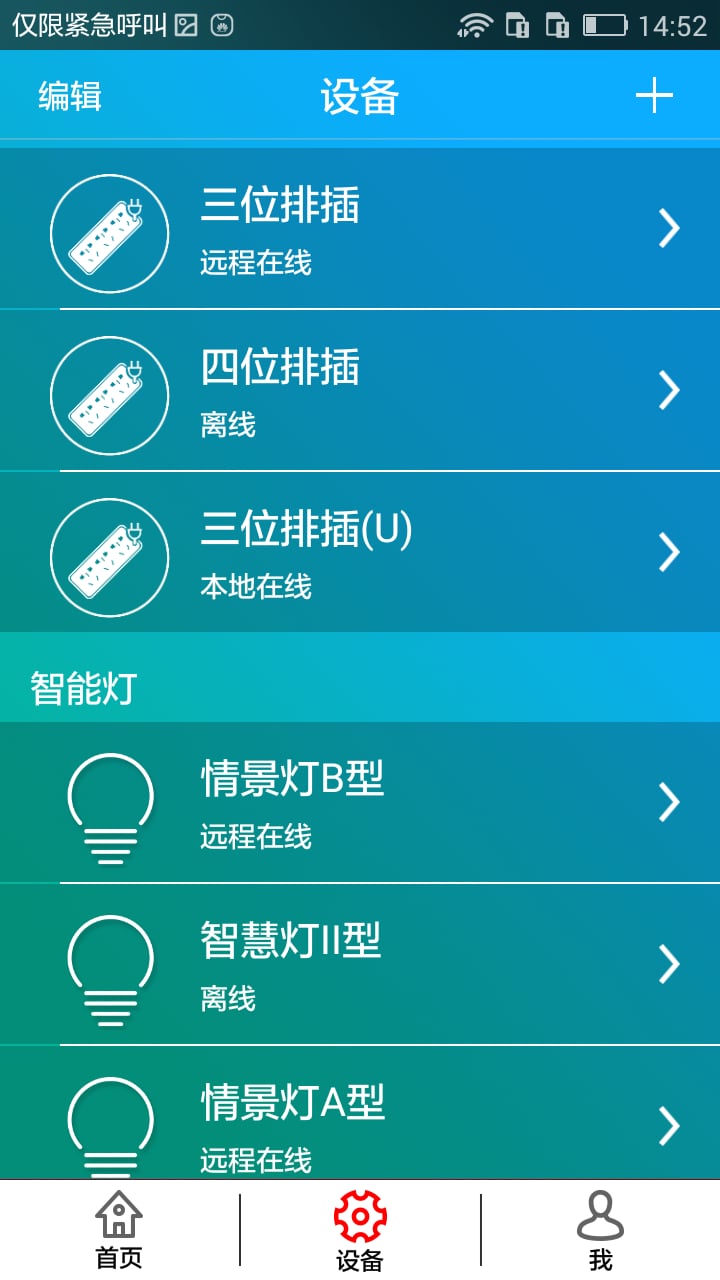Select the 设备 tab in bottom navigation
The width and height of the screenshot is (720, 1280).
pos(360,1228)
